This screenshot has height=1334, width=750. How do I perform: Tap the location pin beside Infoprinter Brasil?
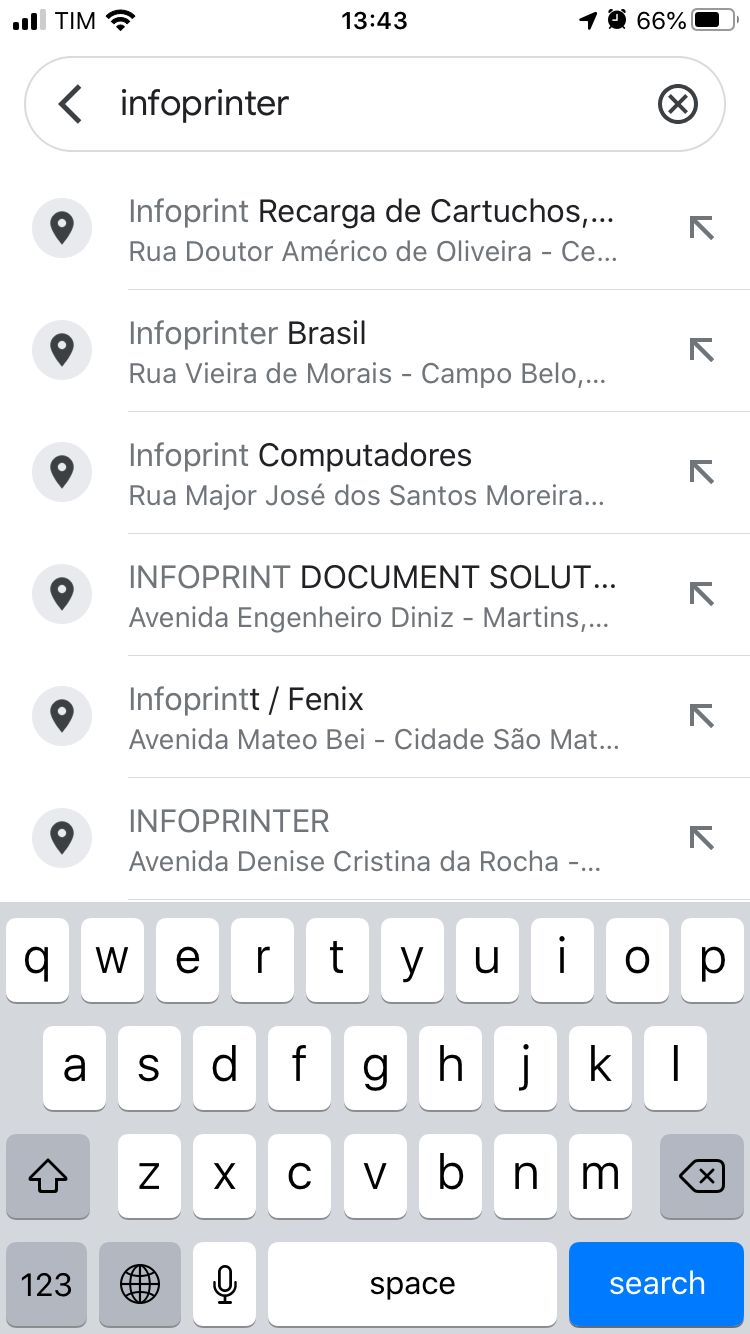(x=61, y=350)
